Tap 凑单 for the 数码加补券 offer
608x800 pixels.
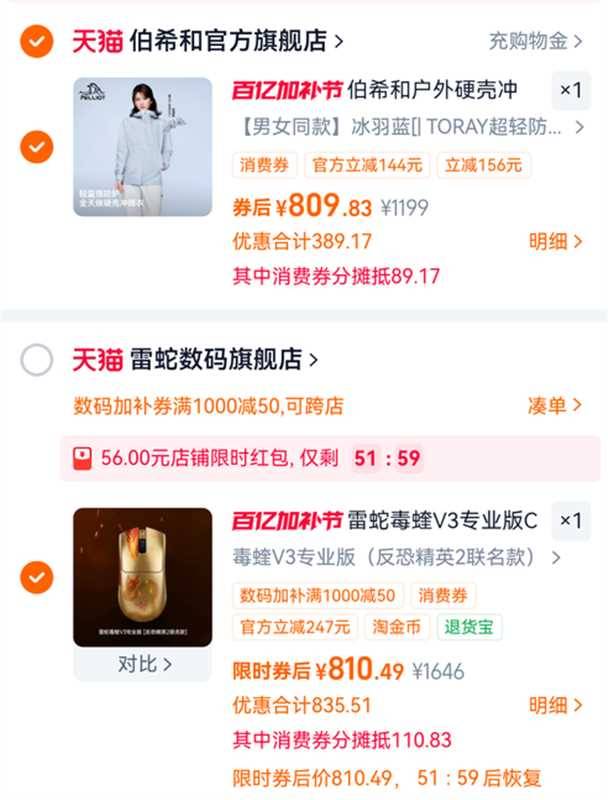click(x=555, y=405)
